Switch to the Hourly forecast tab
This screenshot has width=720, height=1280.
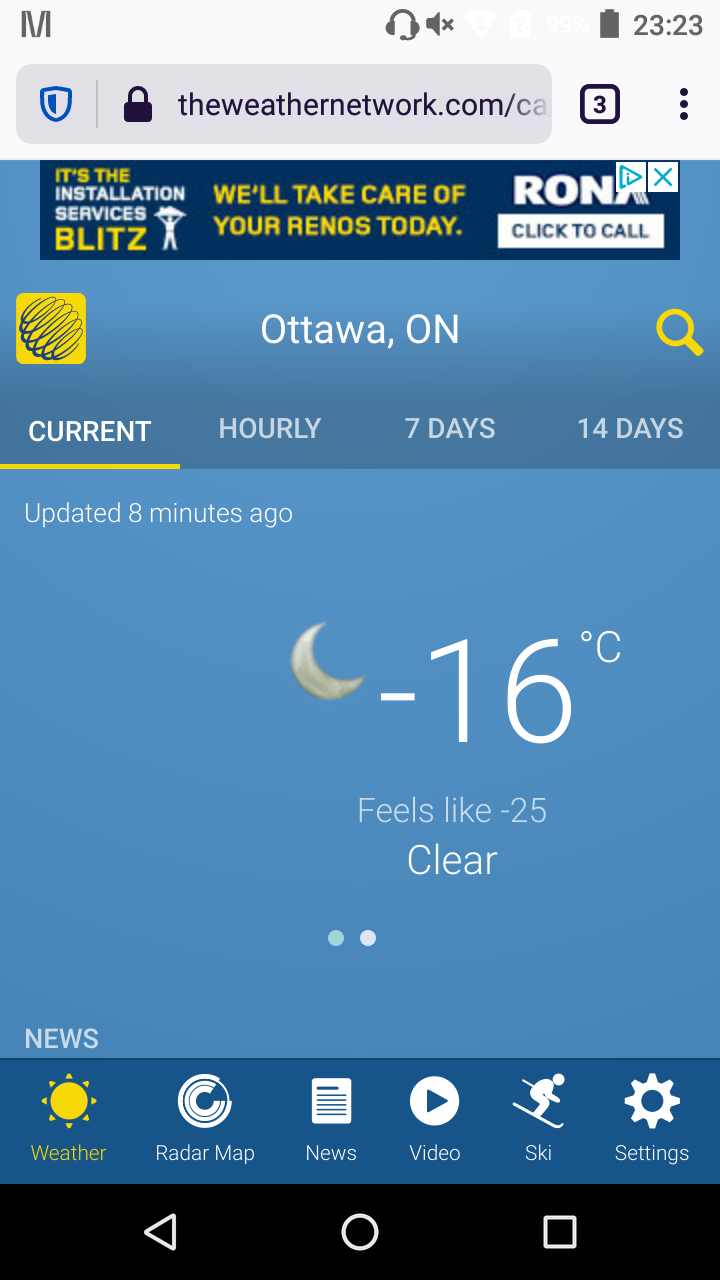pyautogui.click(x=270, y=428)
